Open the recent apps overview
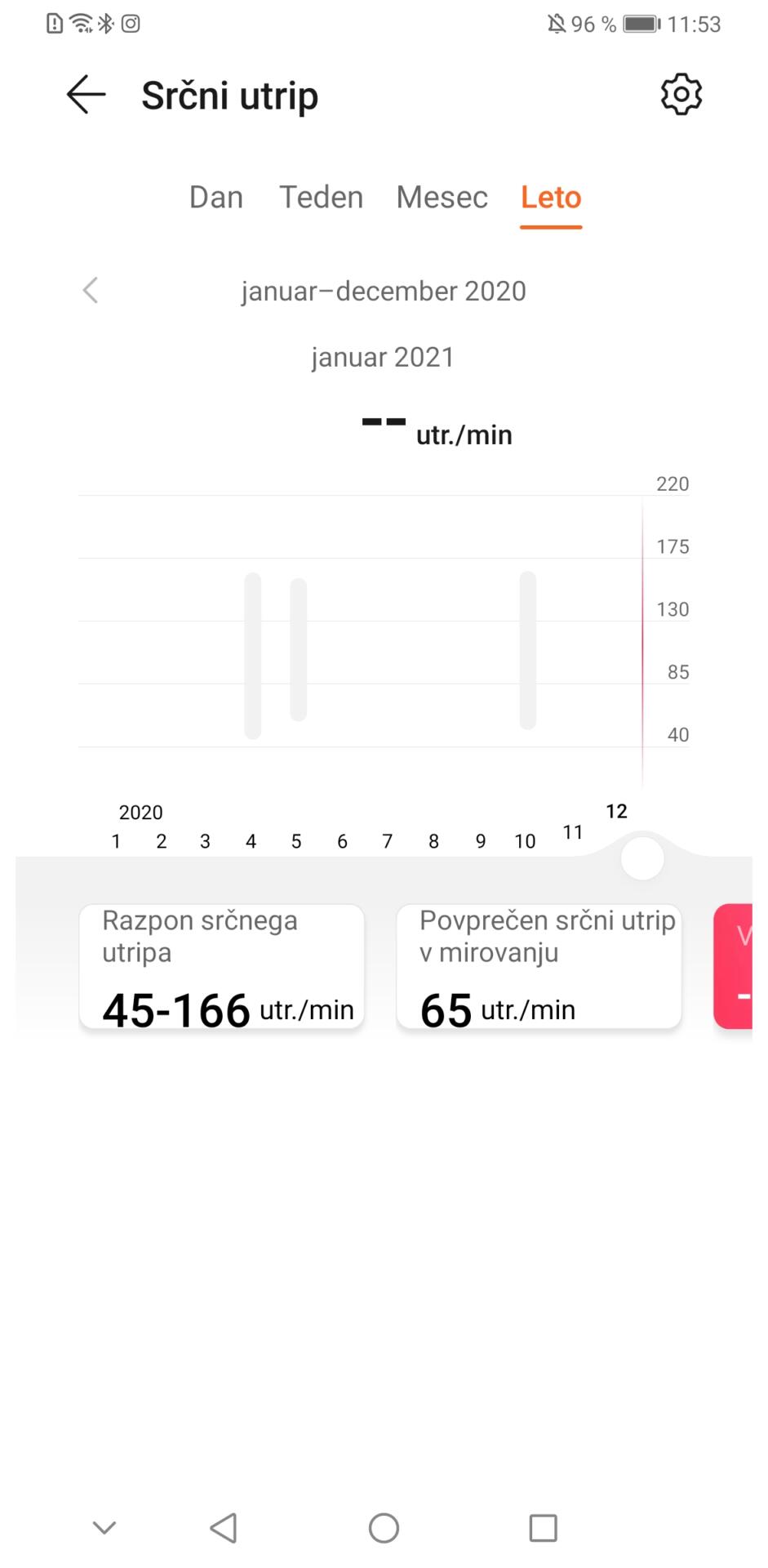This screenshot has height=1568, width=768. pos(543,1527)
